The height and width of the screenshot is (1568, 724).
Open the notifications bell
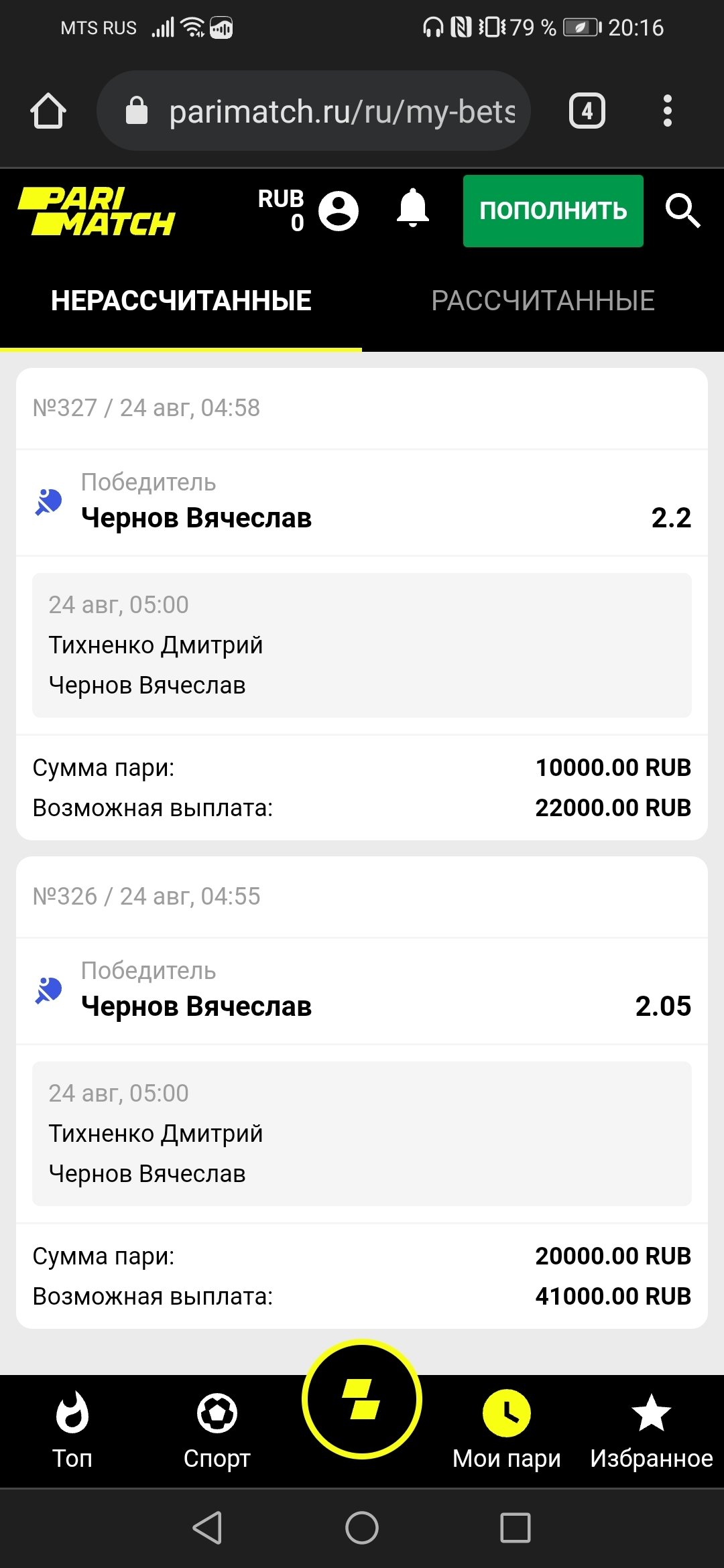click(413, 209)
